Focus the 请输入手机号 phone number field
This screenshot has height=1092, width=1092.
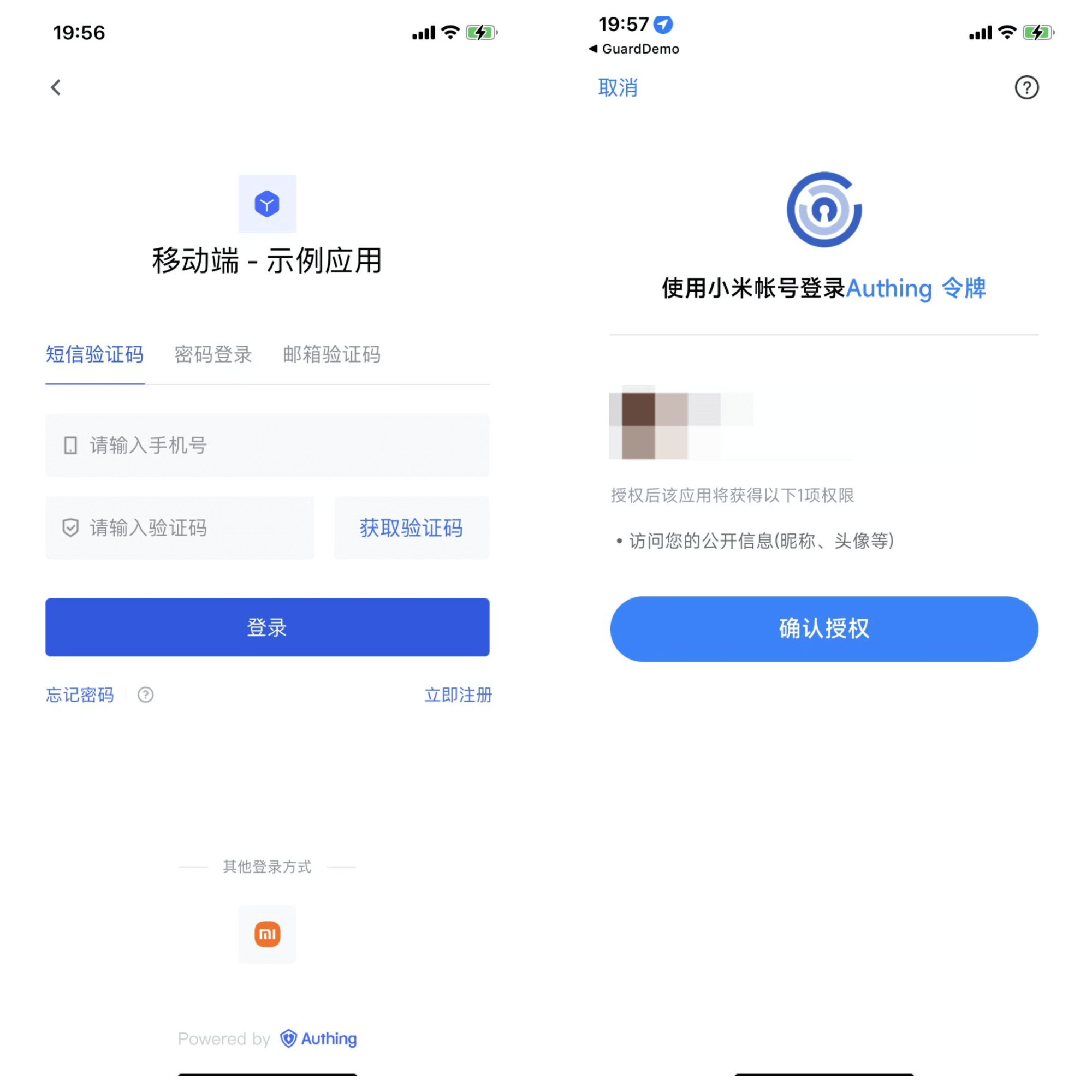pyautogui.click(x=268, y=446)
